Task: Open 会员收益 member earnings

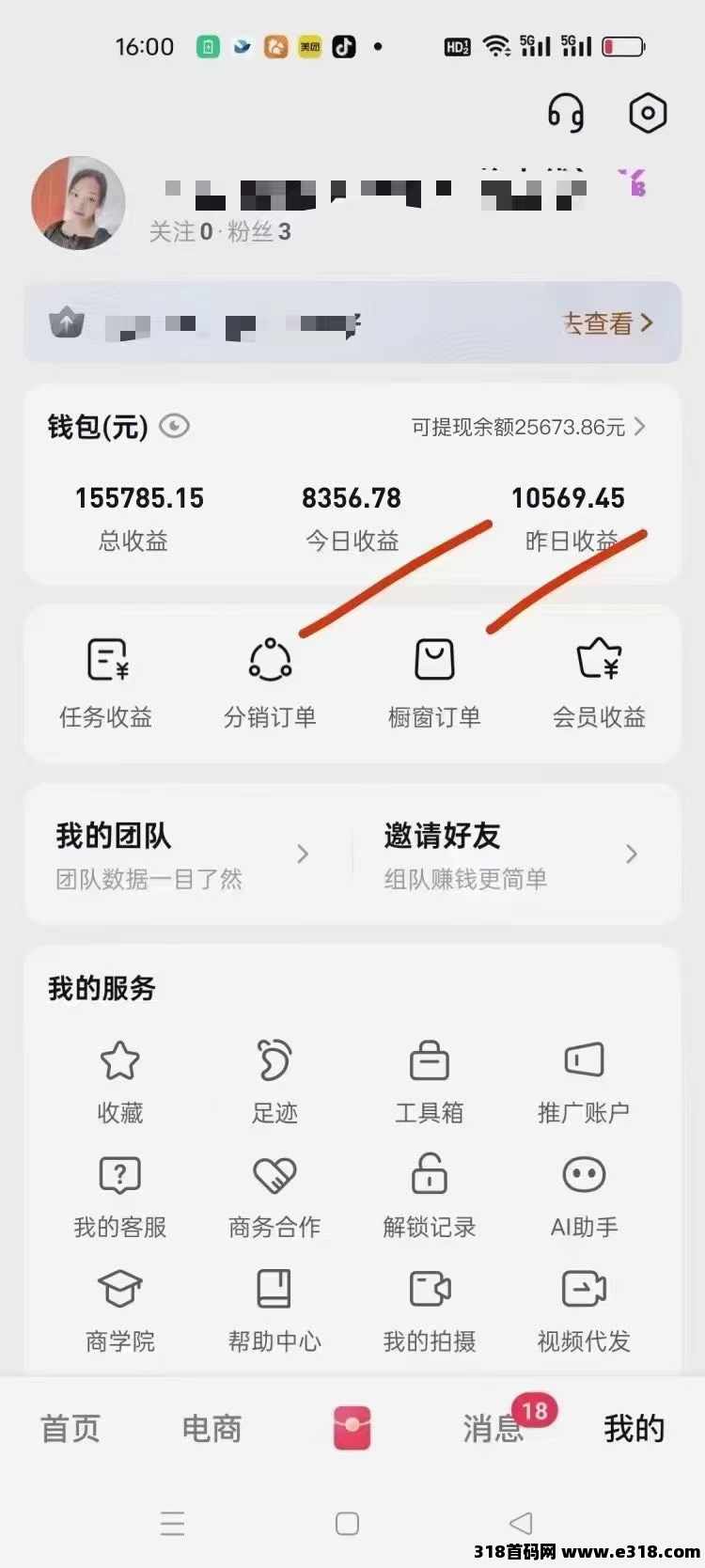Action: tap(599, 683)
